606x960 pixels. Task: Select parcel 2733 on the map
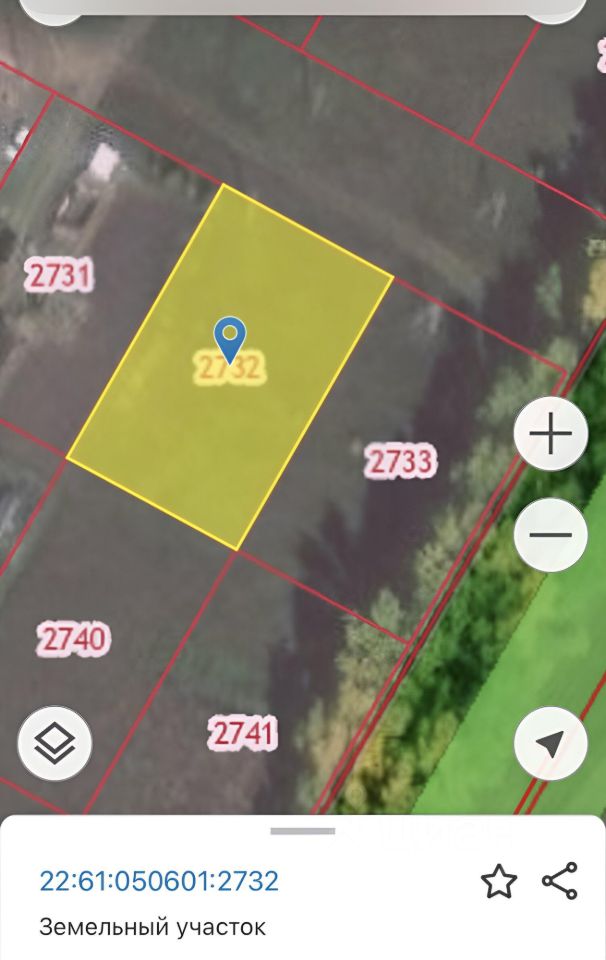400,461
